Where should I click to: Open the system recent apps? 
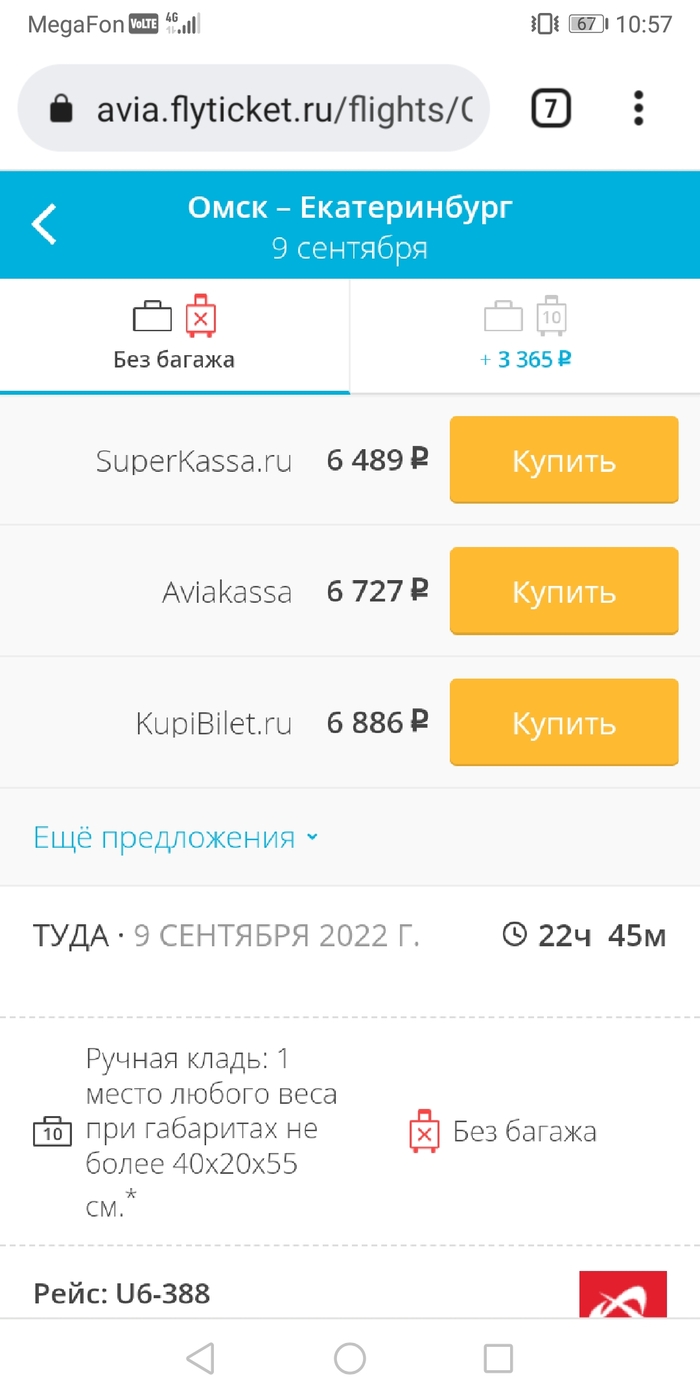498,1358
